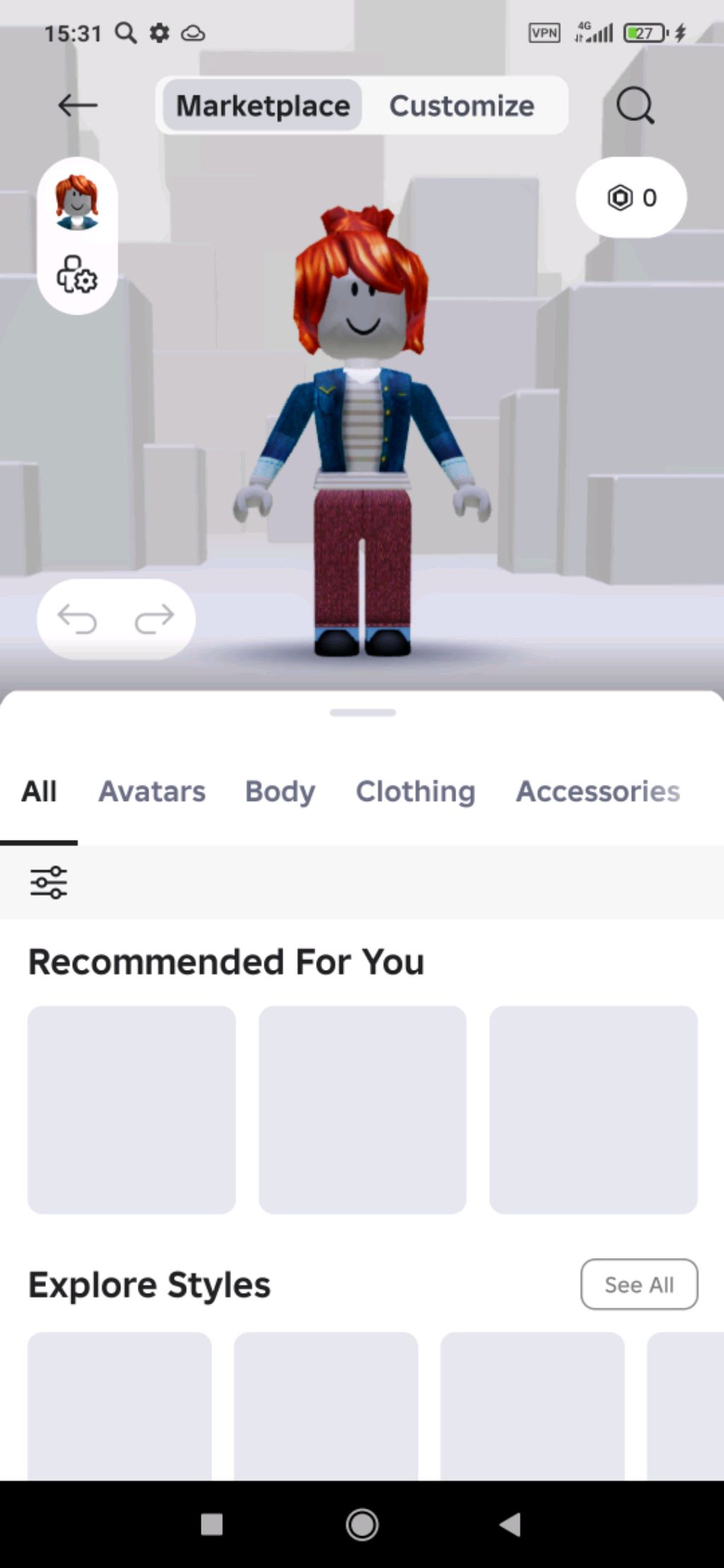The height and width of the screenshot is (1568, 724).
Task: Tap the avatar head thumbnail icon
Action: pyautogui.click(x=77, y=202)
